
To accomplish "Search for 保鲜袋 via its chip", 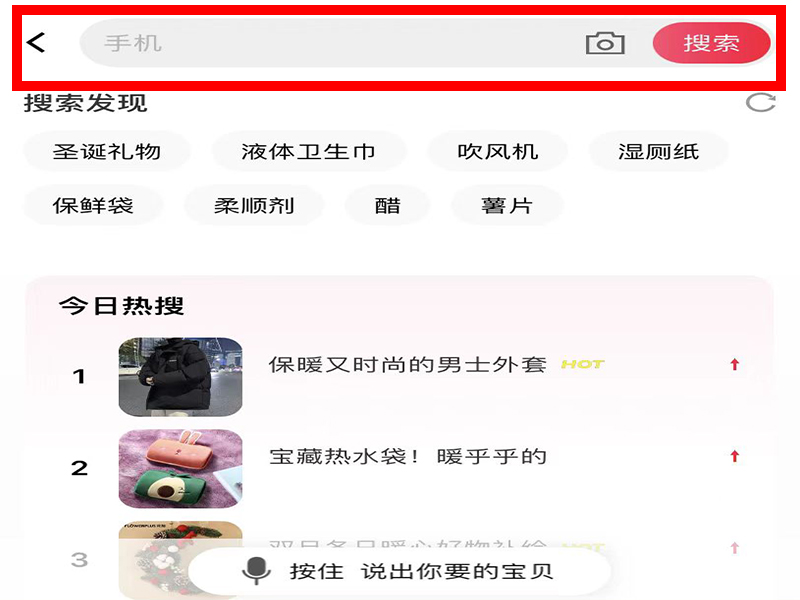I will coord(93,206).
